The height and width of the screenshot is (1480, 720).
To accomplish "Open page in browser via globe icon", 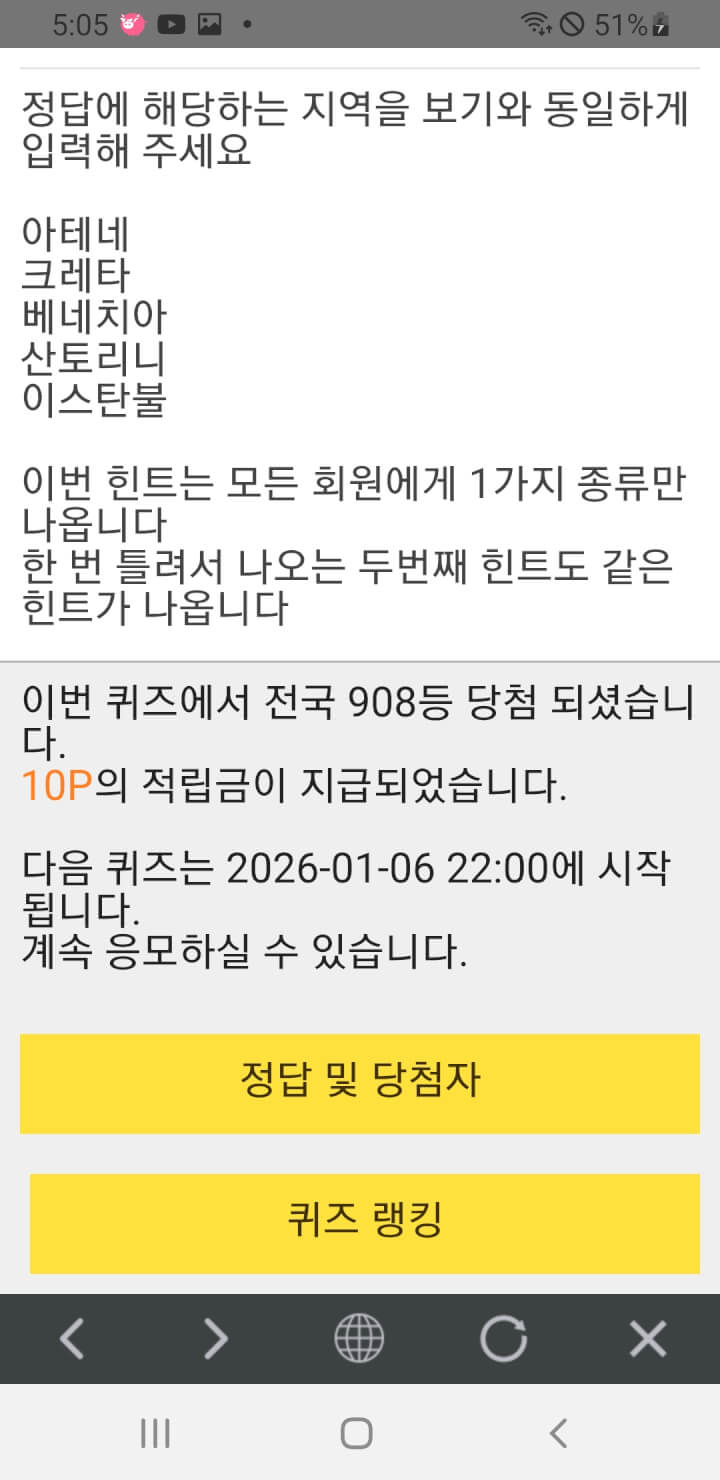I will (359, 1338).
